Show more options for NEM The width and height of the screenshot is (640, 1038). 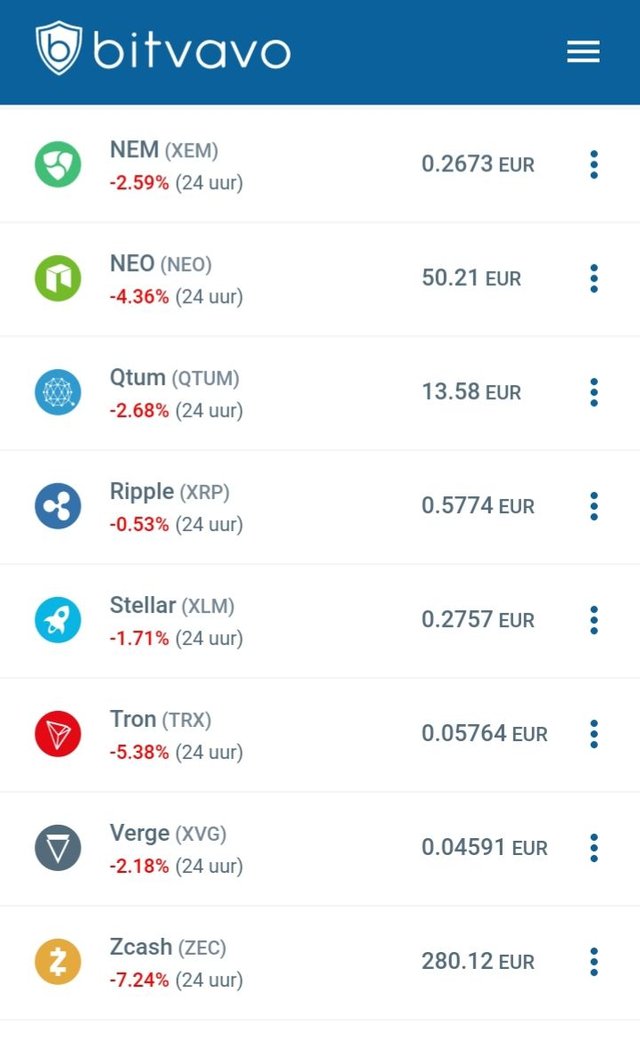click(x=594, y=165)
